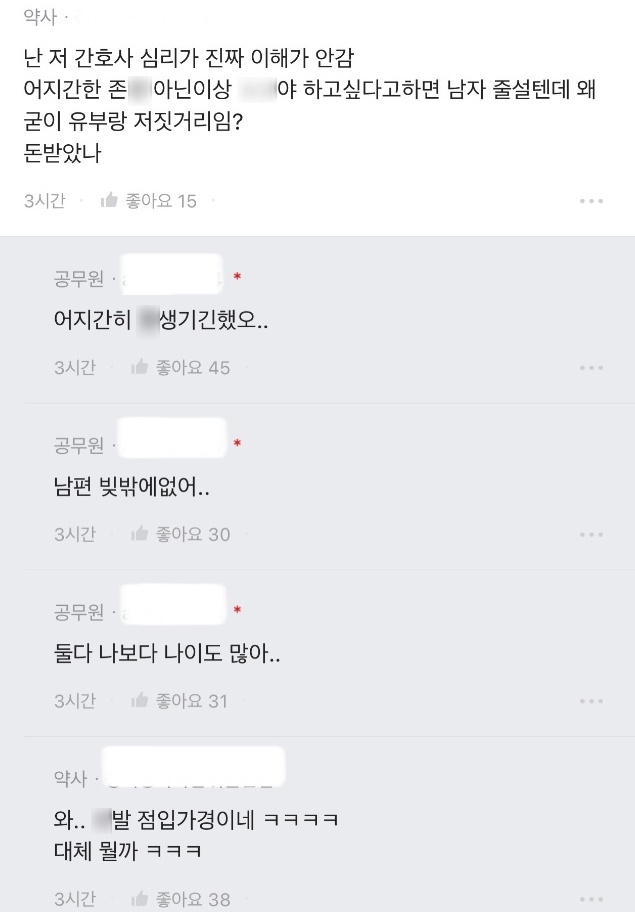Viewport: 635px width, 912px height.
Task: Open overflow menu on reply '대체 뭘까 ㅋㅋㅋ'
Action: point(591,899)
